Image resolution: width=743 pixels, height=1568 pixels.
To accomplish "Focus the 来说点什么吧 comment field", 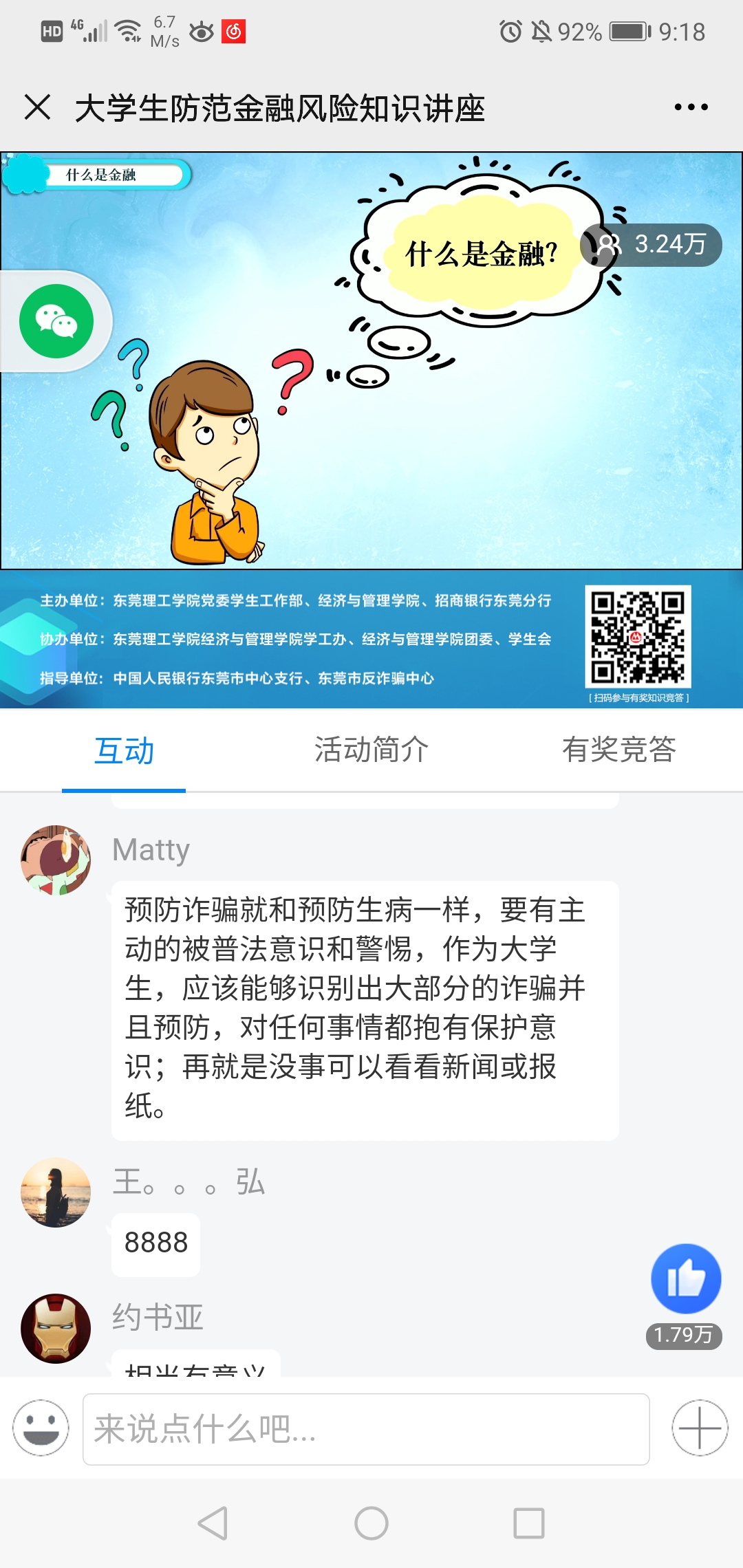I will 366,1429.
